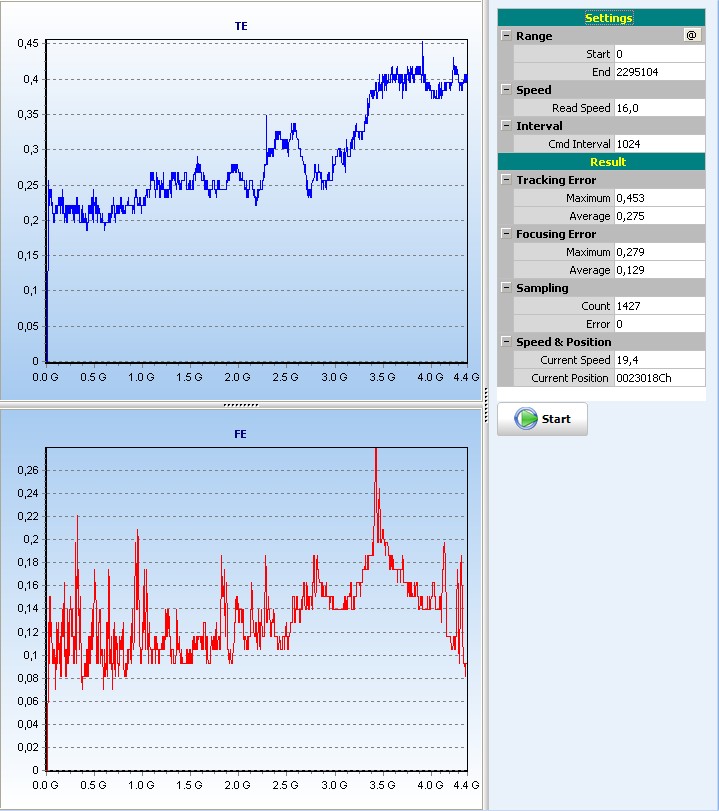The image size is (719, 811).
Task: Collapse the Tracking Error results
Action: 506,180
